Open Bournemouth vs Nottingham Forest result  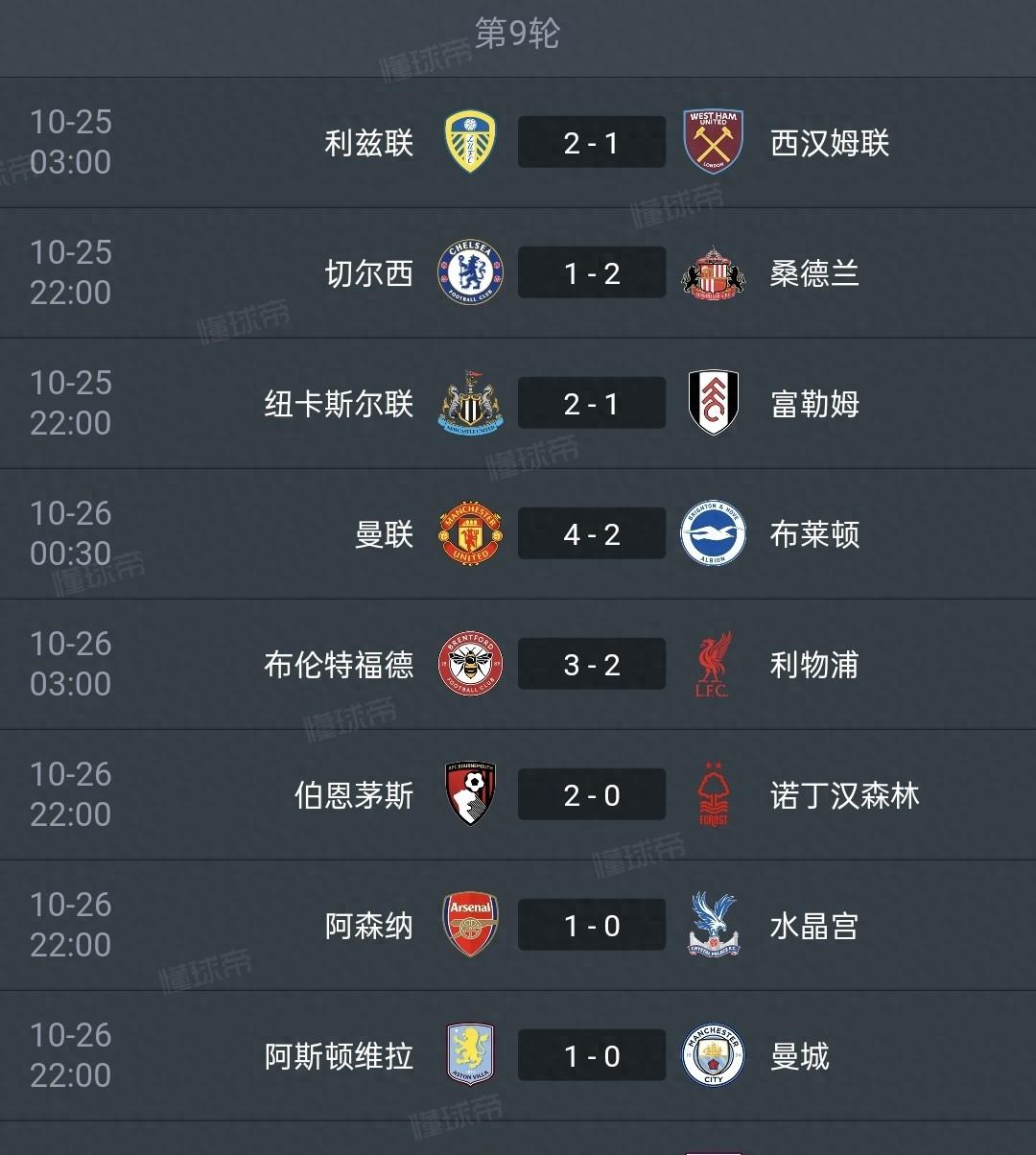click(591, 795)
